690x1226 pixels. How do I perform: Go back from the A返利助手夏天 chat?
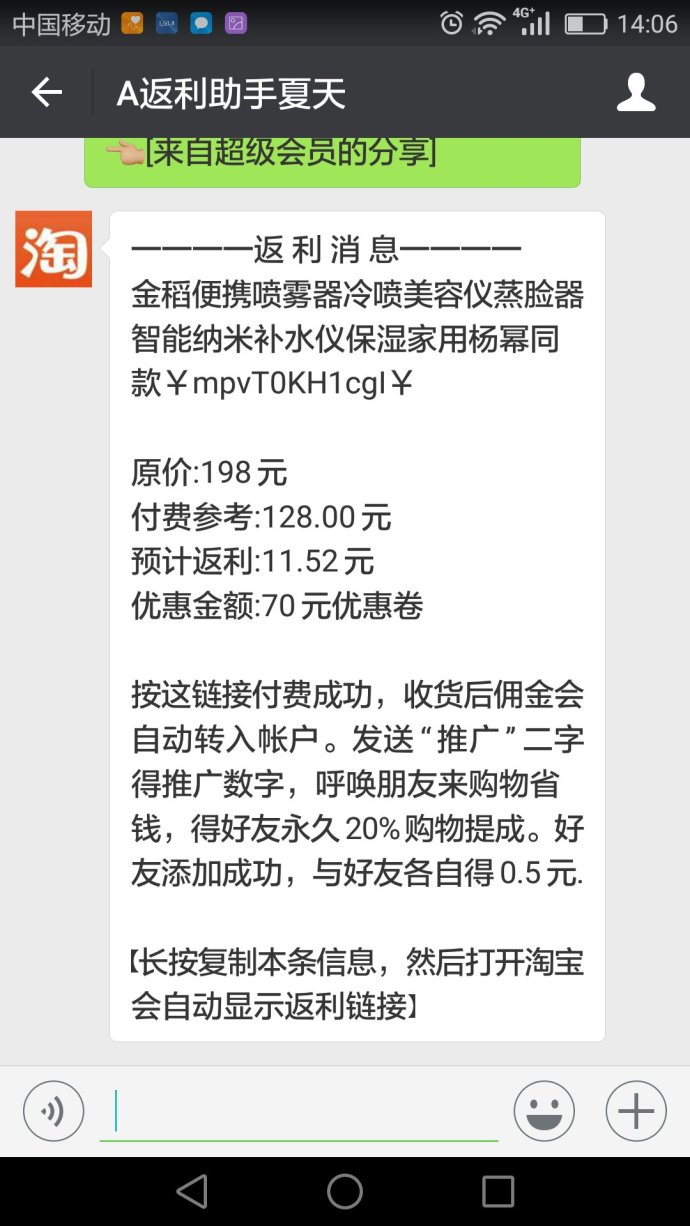coord(46,93)
